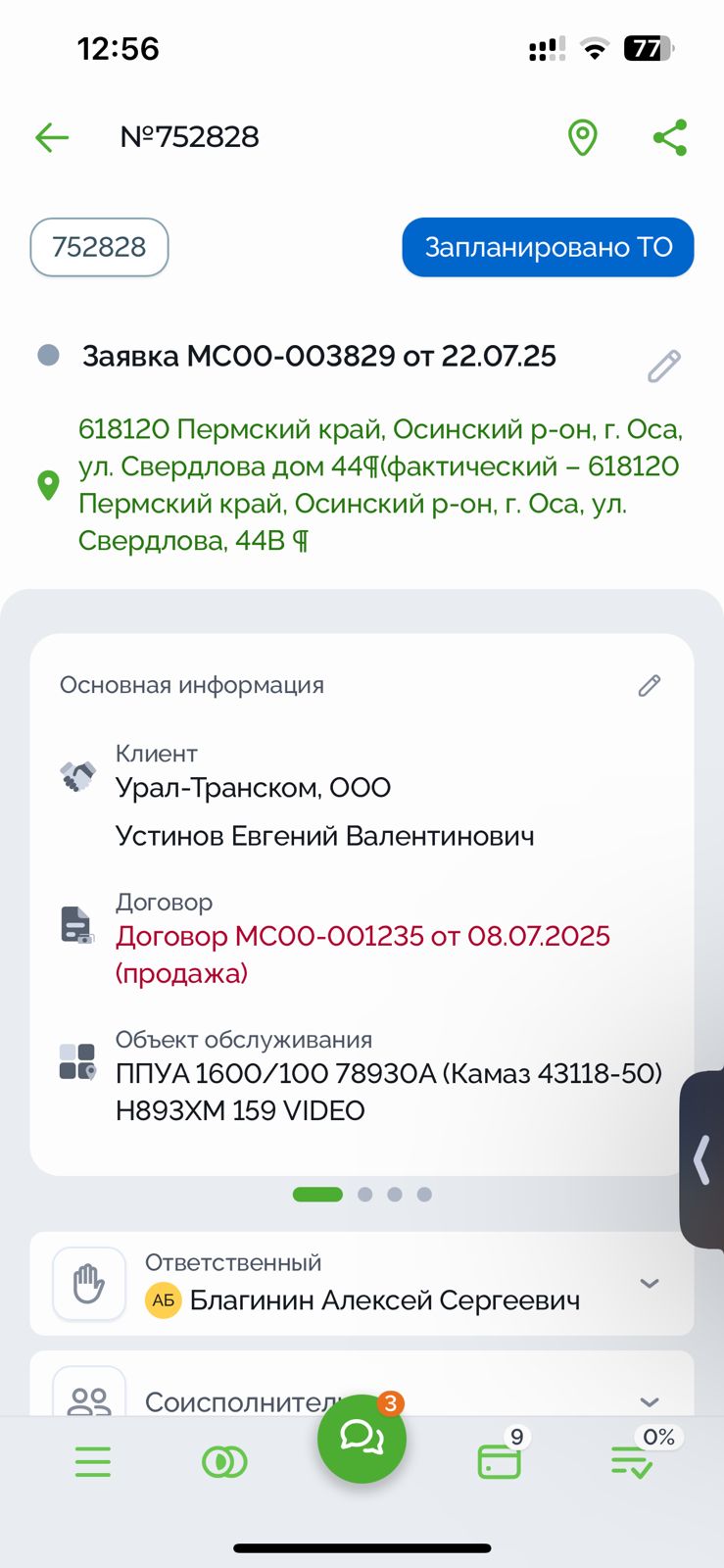
Task: Open the hamburger menu in bottom bar
Action: (x=93, y=1463)
